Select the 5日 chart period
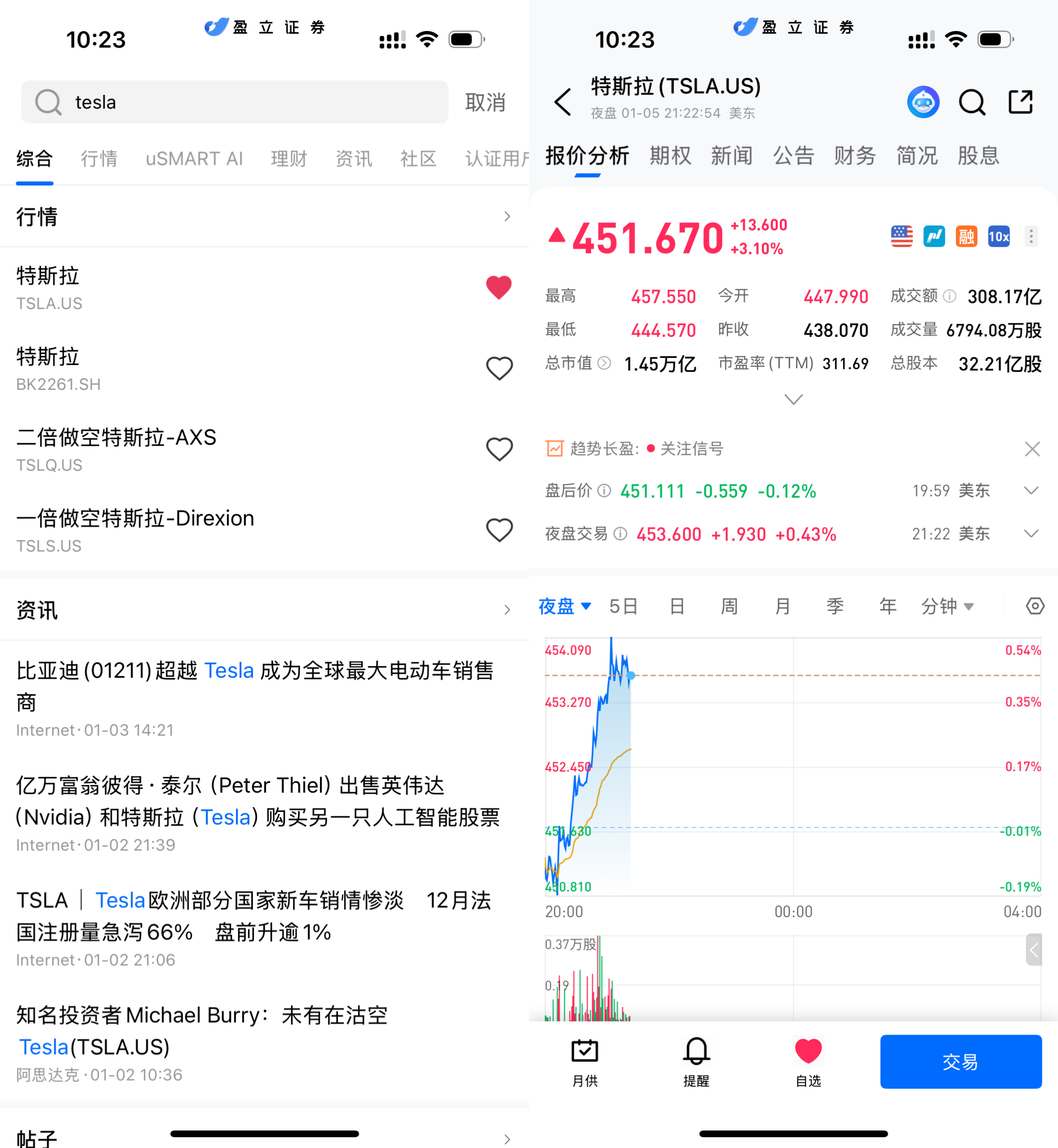This screenshot has height=1148, width=1058. pos(623,606)
